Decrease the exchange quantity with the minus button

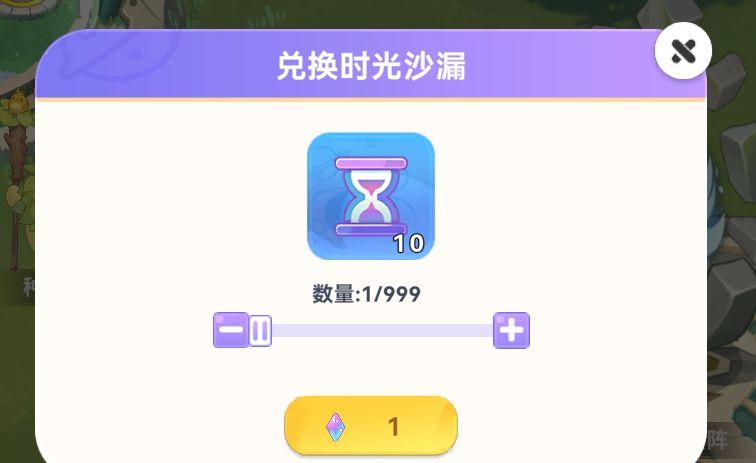tap(230, 330)
